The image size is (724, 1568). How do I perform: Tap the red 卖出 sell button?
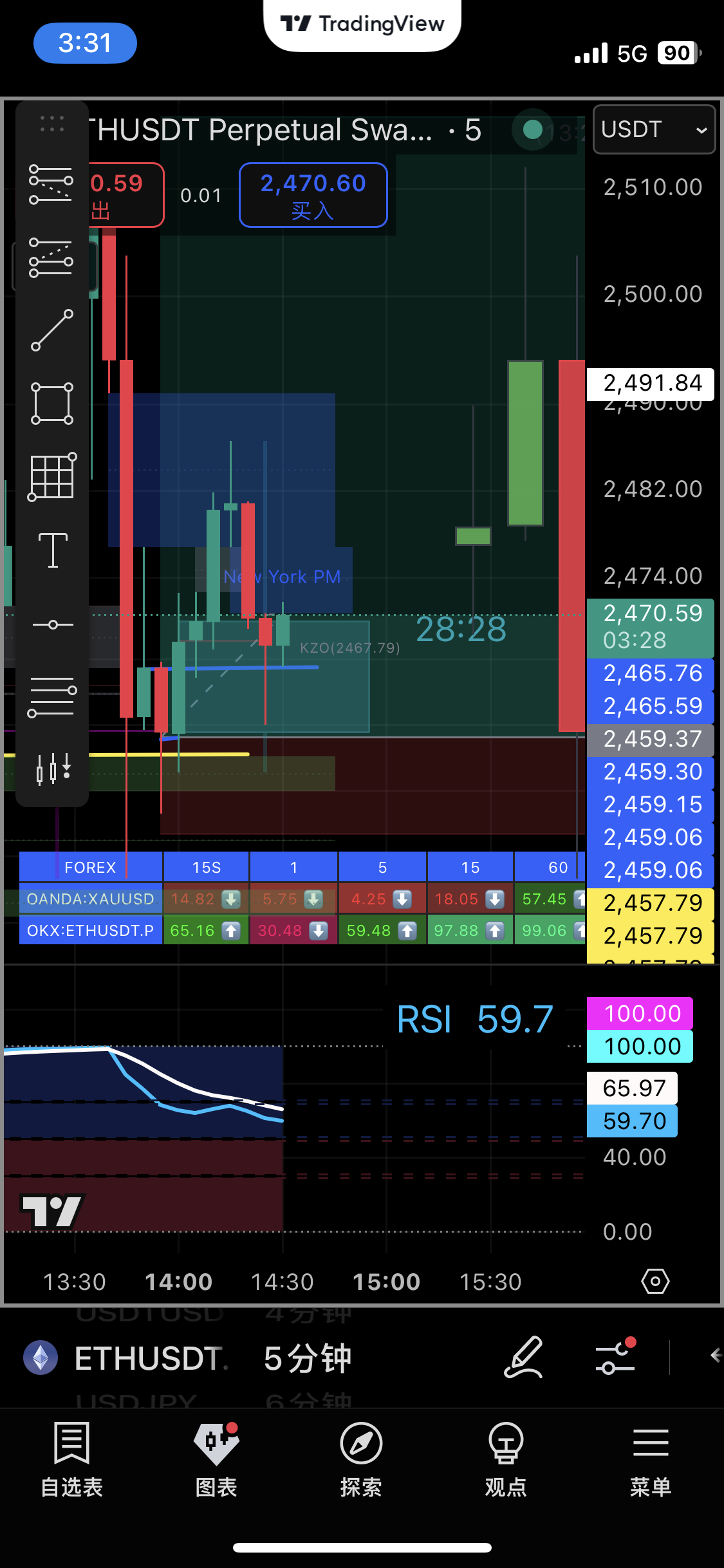125,194
